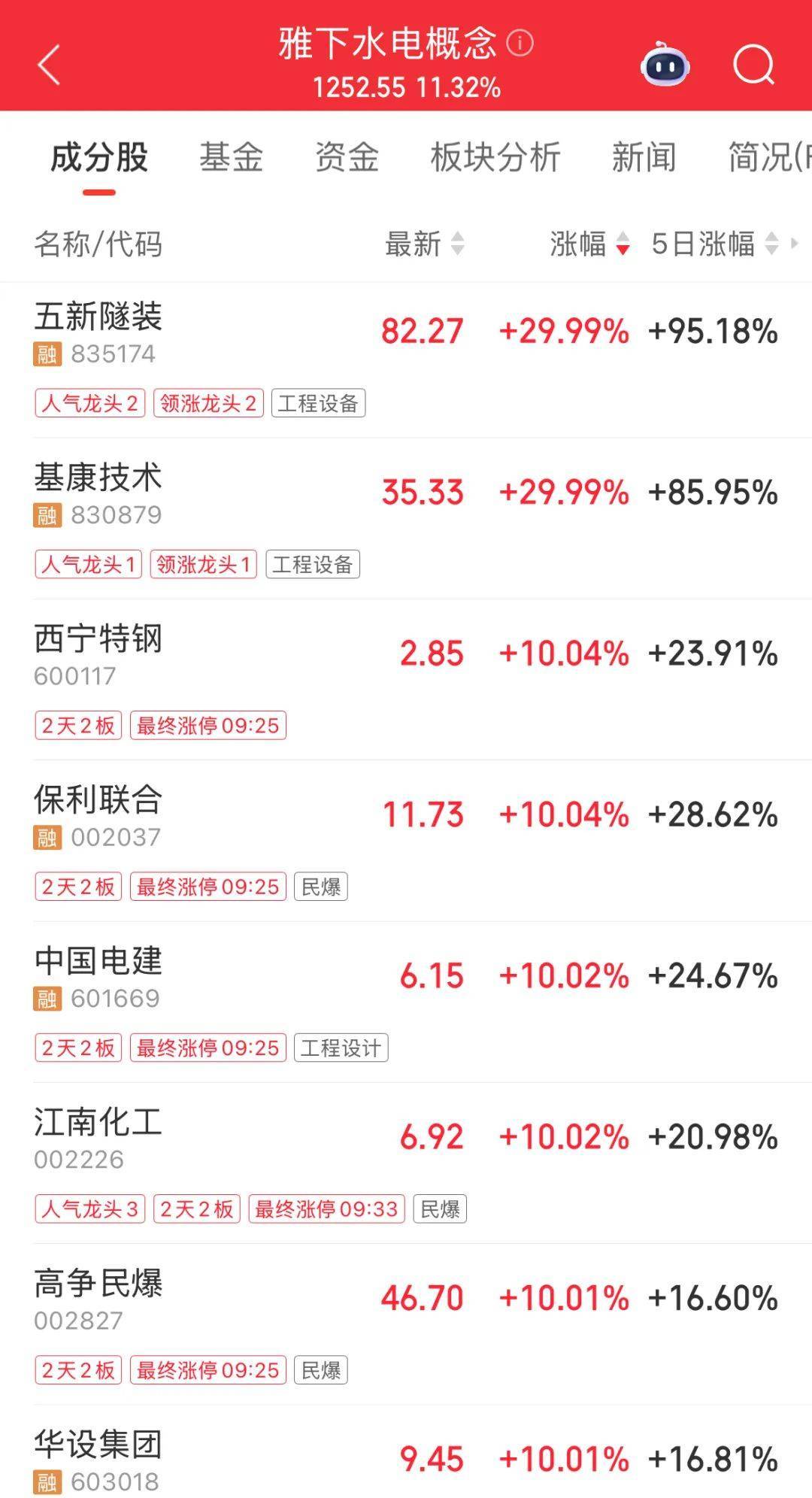Tap the 融 margin icon beside 五新隧装
812x1498 pixels.
pos(47,353)
